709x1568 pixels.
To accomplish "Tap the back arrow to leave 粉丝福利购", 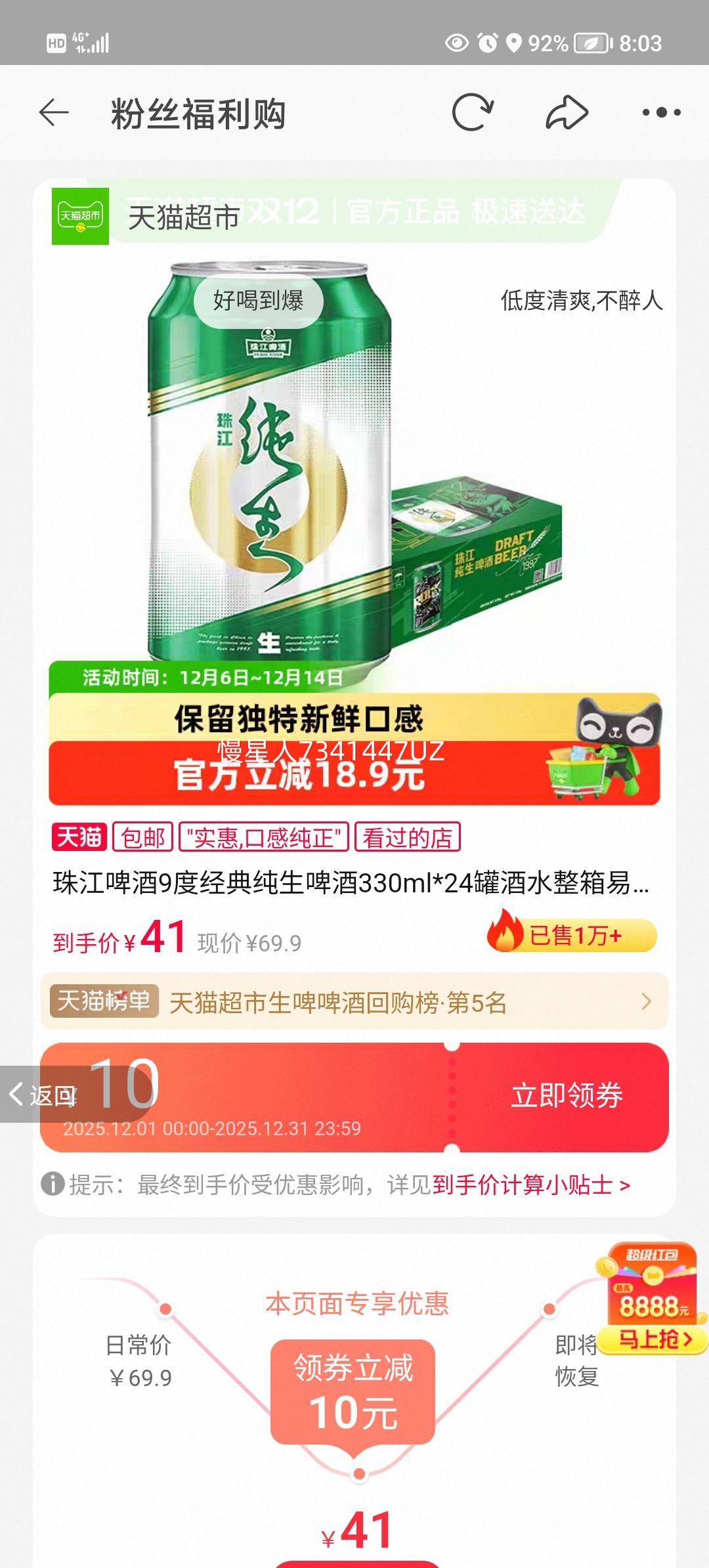I will click(51, 113).
